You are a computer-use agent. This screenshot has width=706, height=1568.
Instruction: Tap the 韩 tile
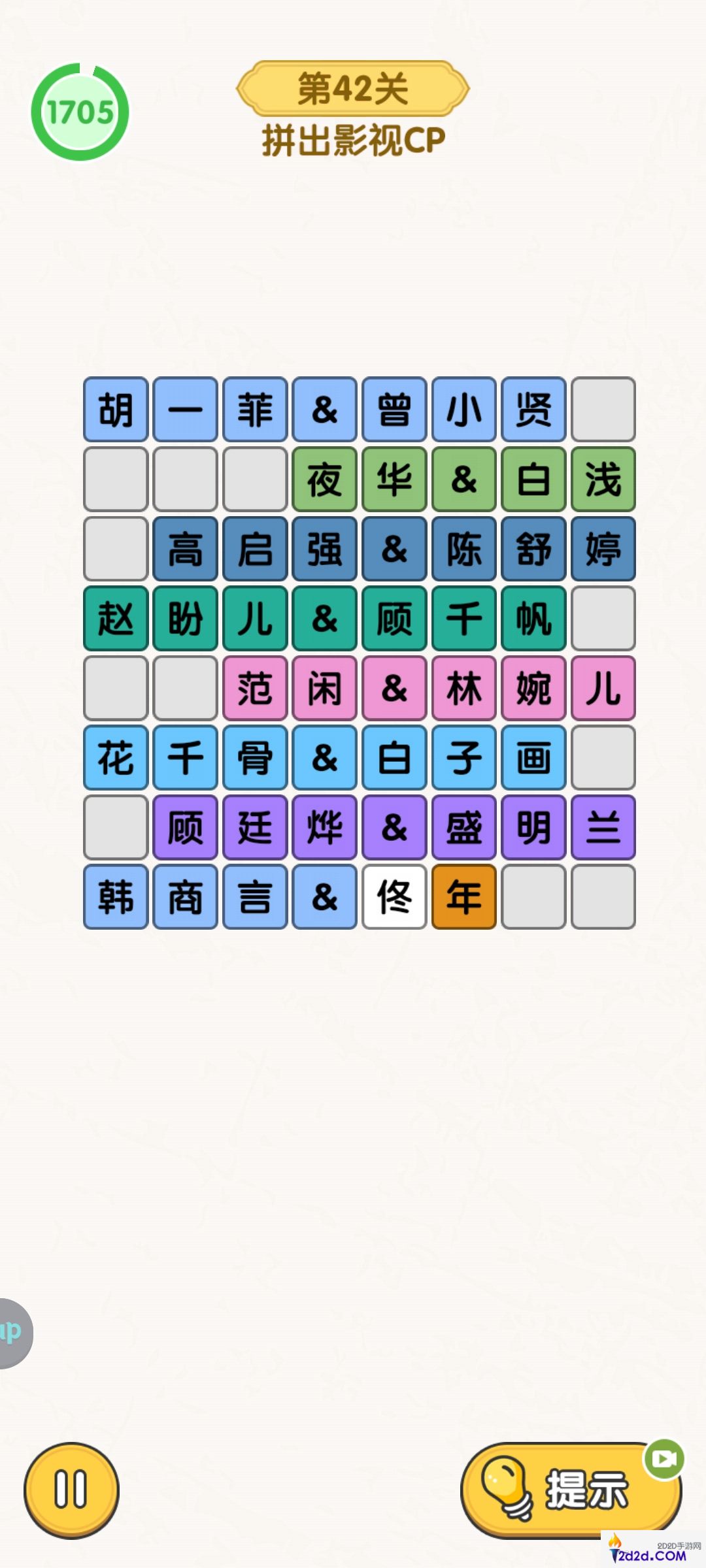tap(116, 897)
